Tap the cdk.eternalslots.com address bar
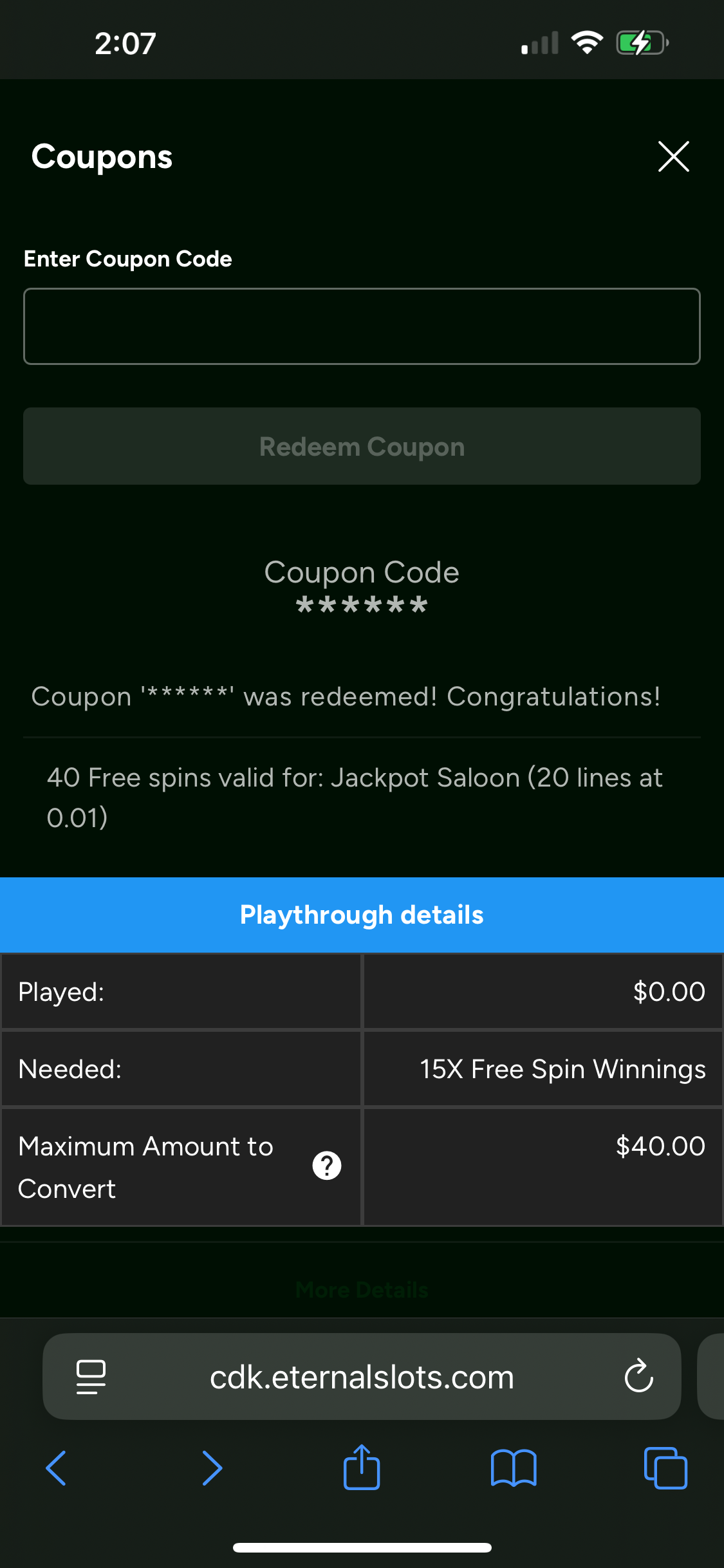 [362, 1377]
